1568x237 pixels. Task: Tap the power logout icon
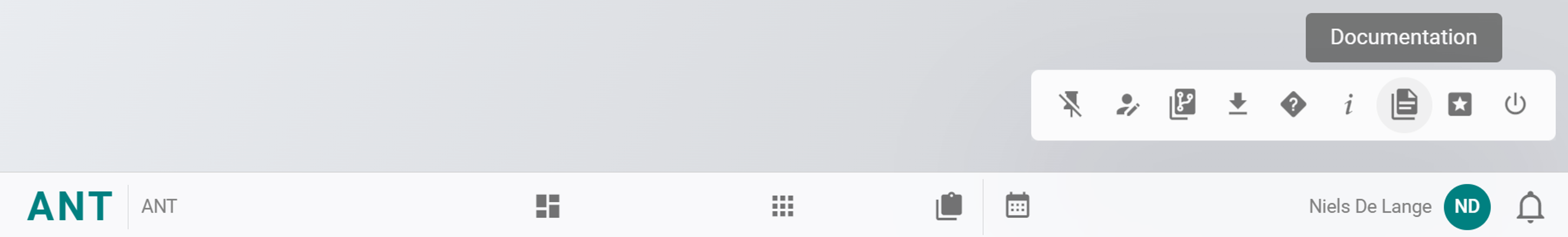1515,105
